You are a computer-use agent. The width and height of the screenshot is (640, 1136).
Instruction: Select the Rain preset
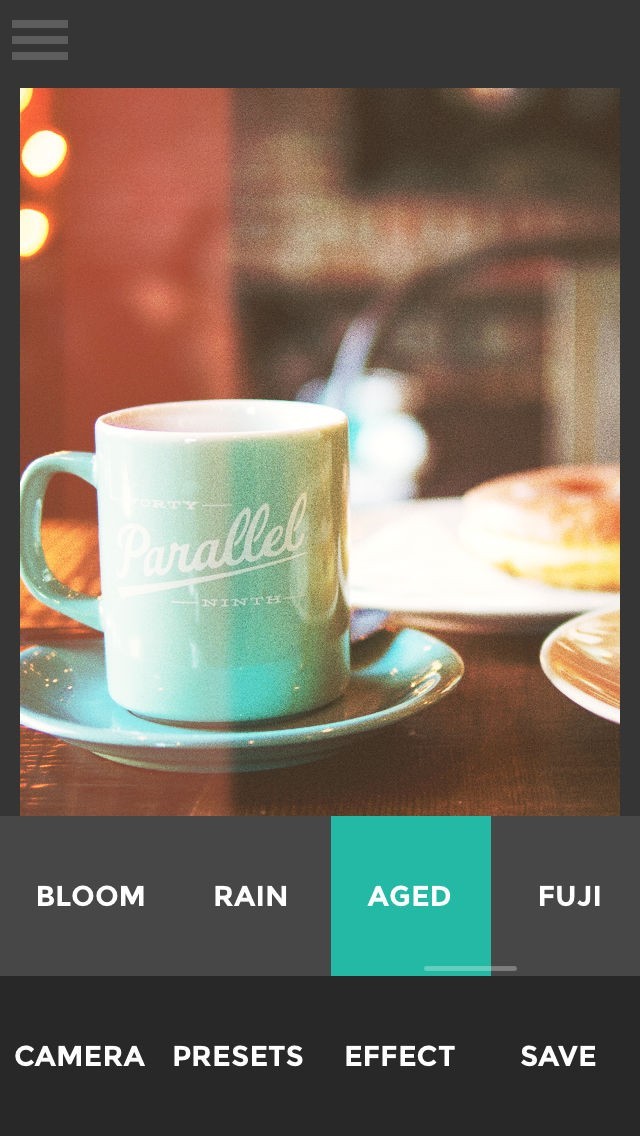pos(250,896)
